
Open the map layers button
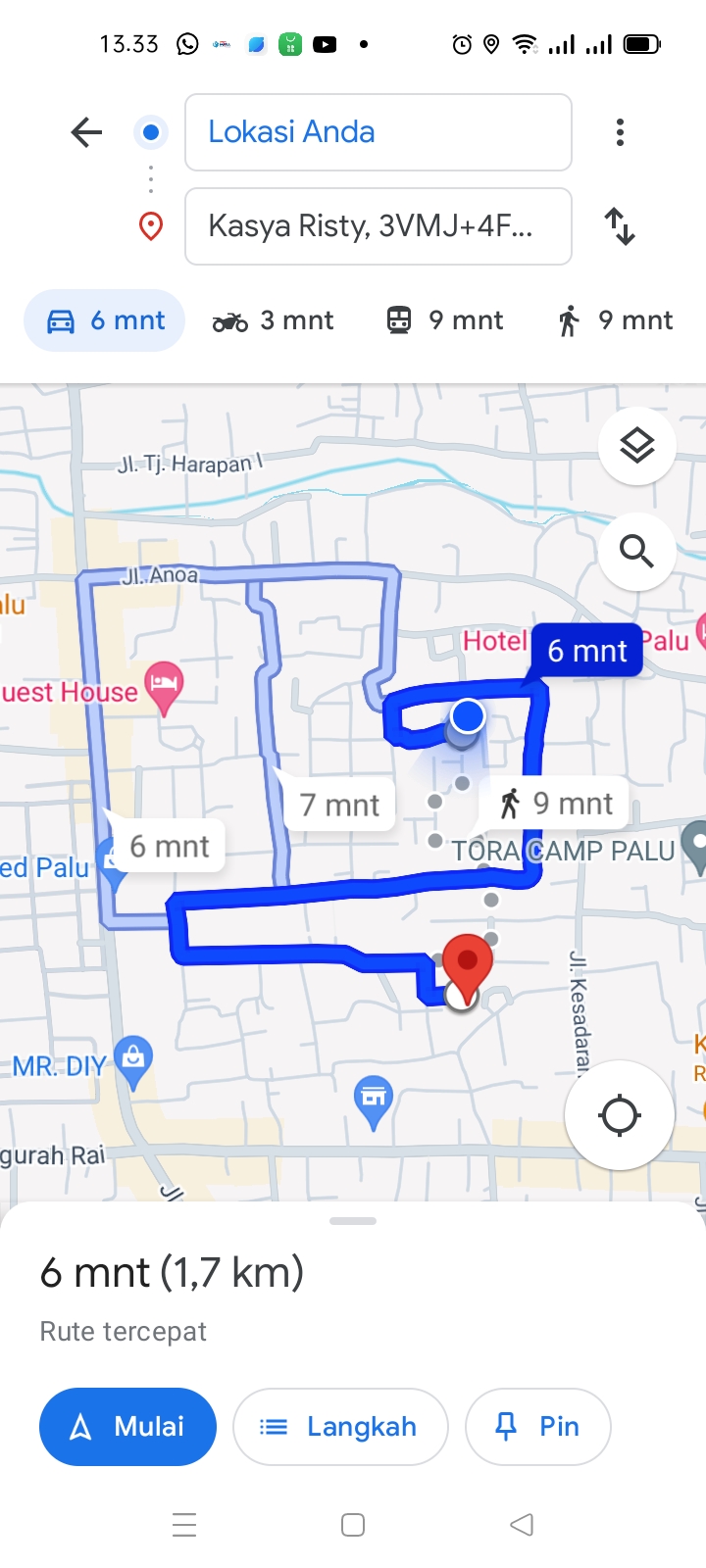[x=637, y=446]
